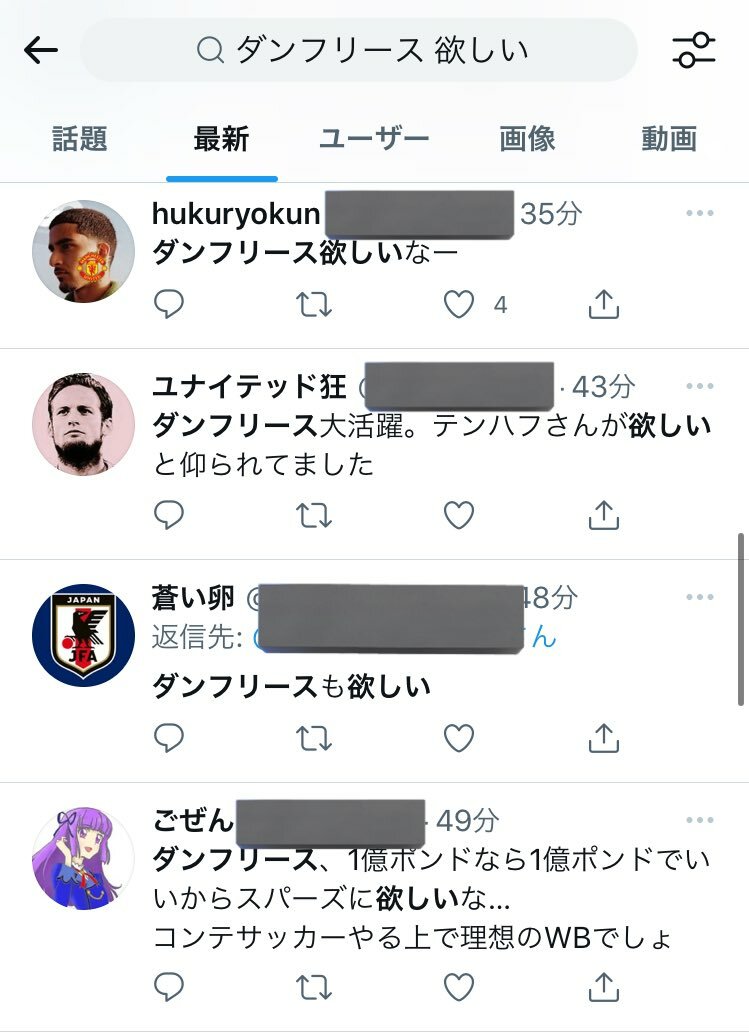Open ユナイテッド狂's profile picture
The height and width of the screenshot is (1036, 749).
[83, 424]
